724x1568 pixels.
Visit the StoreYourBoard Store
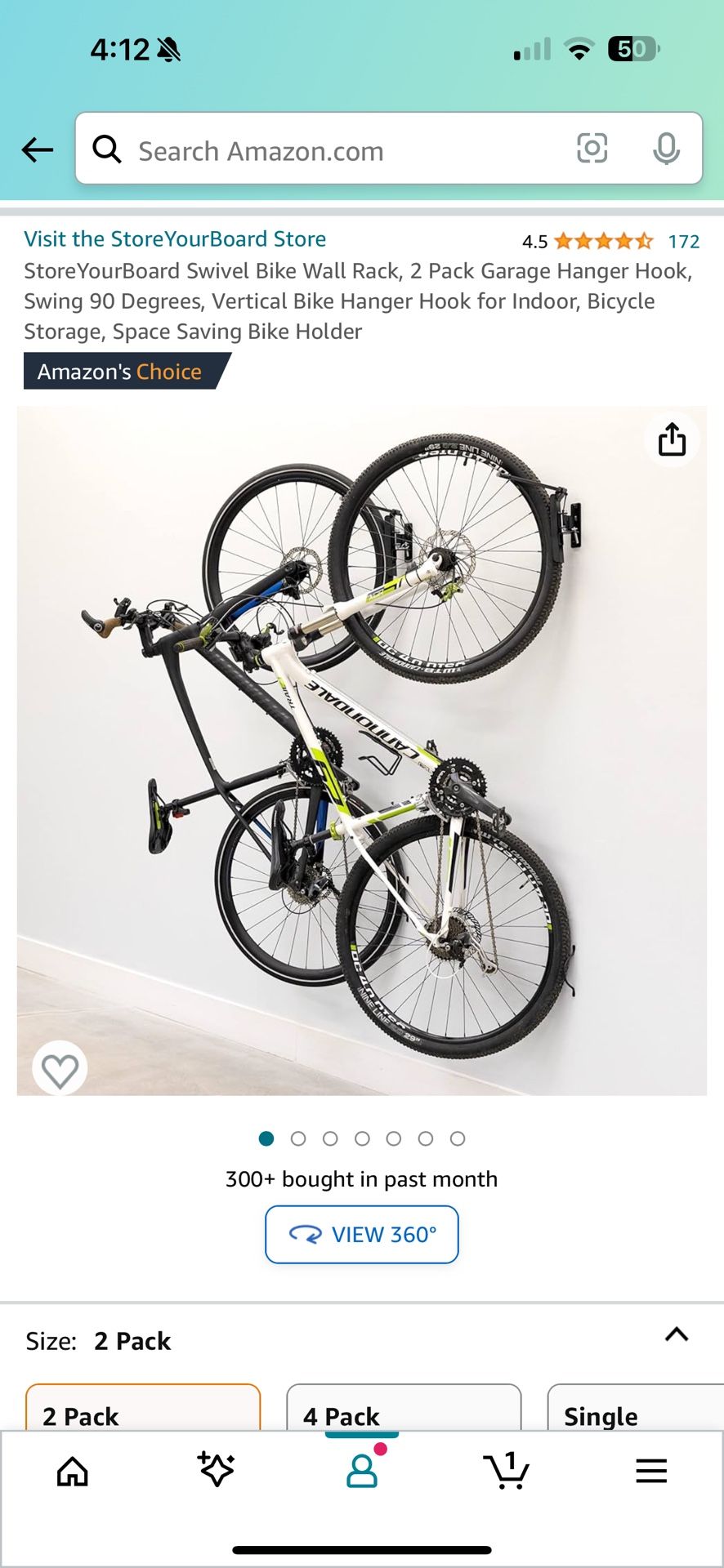175,238
